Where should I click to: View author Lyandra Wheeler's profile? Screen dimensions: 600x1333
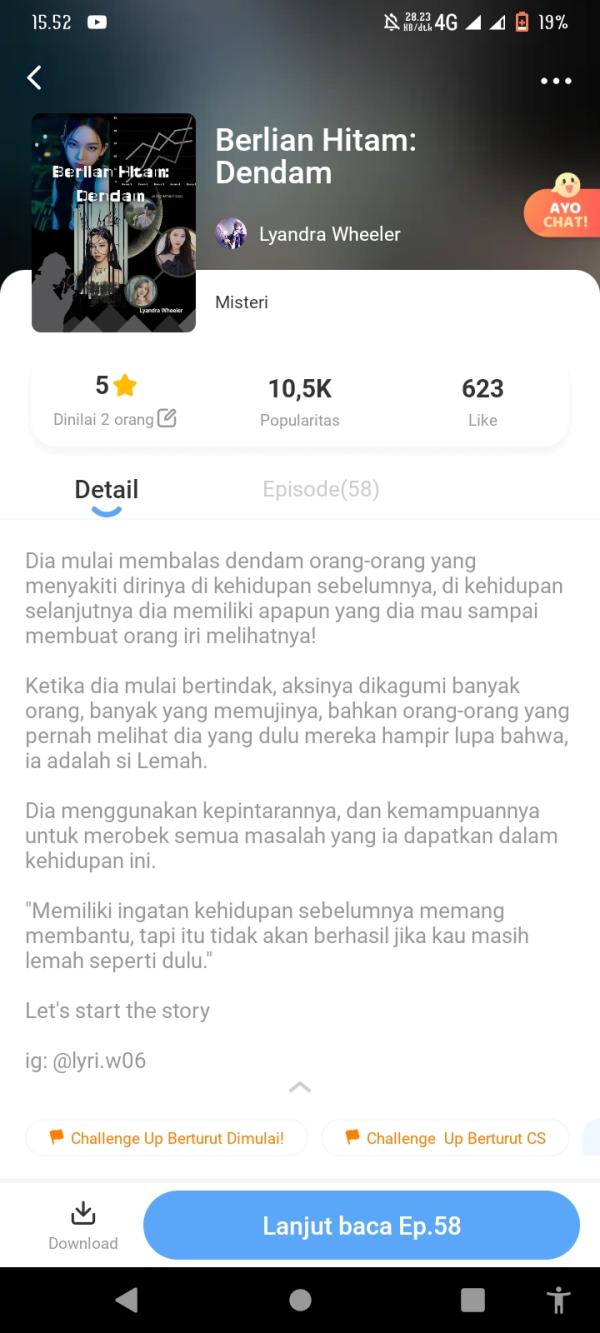click(308, 234)
